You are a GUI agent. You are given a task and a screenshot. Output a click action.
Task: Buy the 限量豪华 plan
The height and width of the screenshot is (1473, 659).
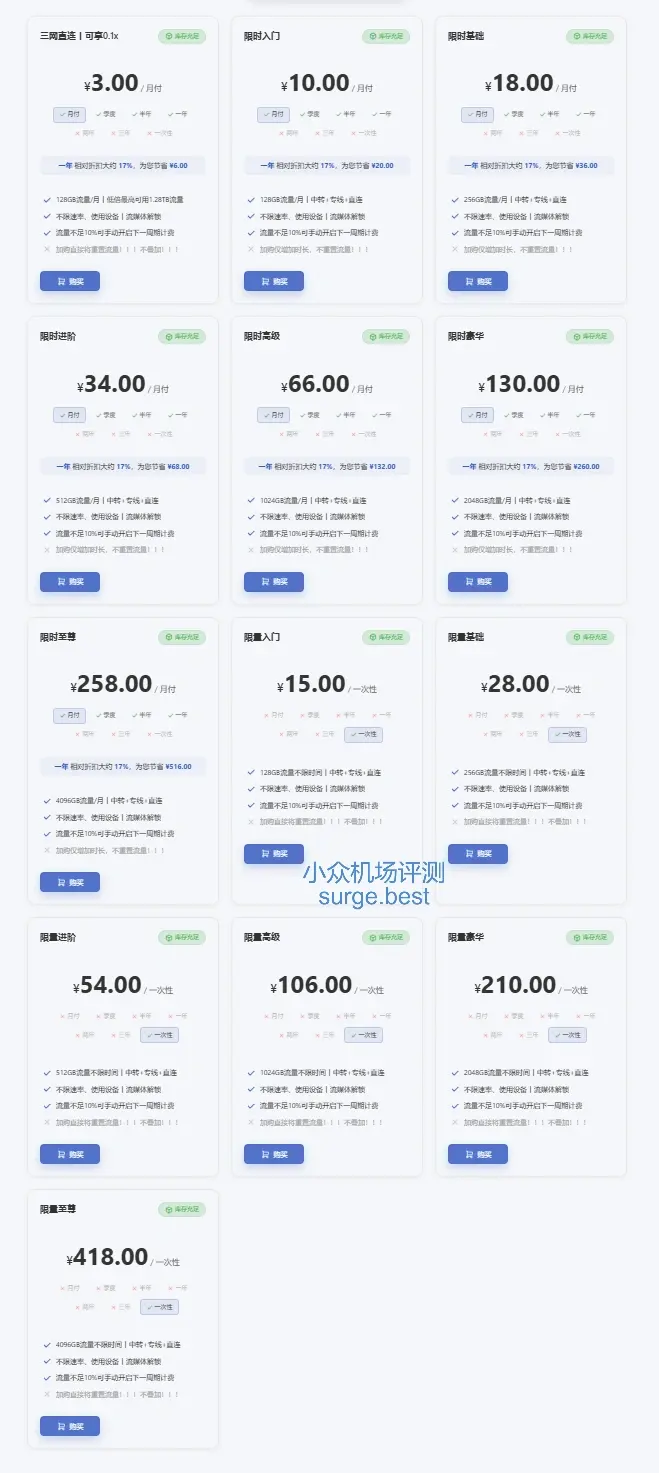click(478, 1154)
